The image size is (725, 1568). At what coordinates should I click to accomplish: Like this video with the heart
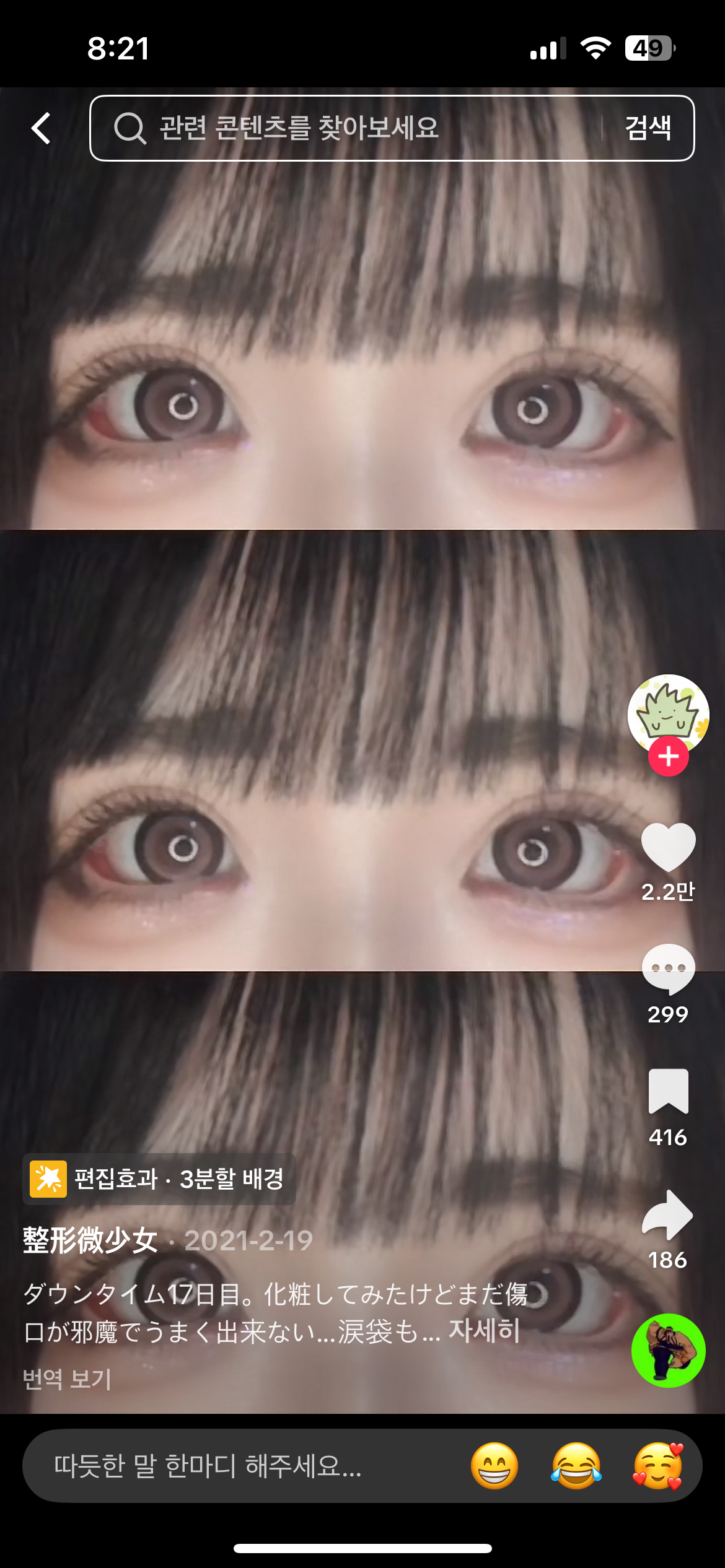tap(668, 847)
